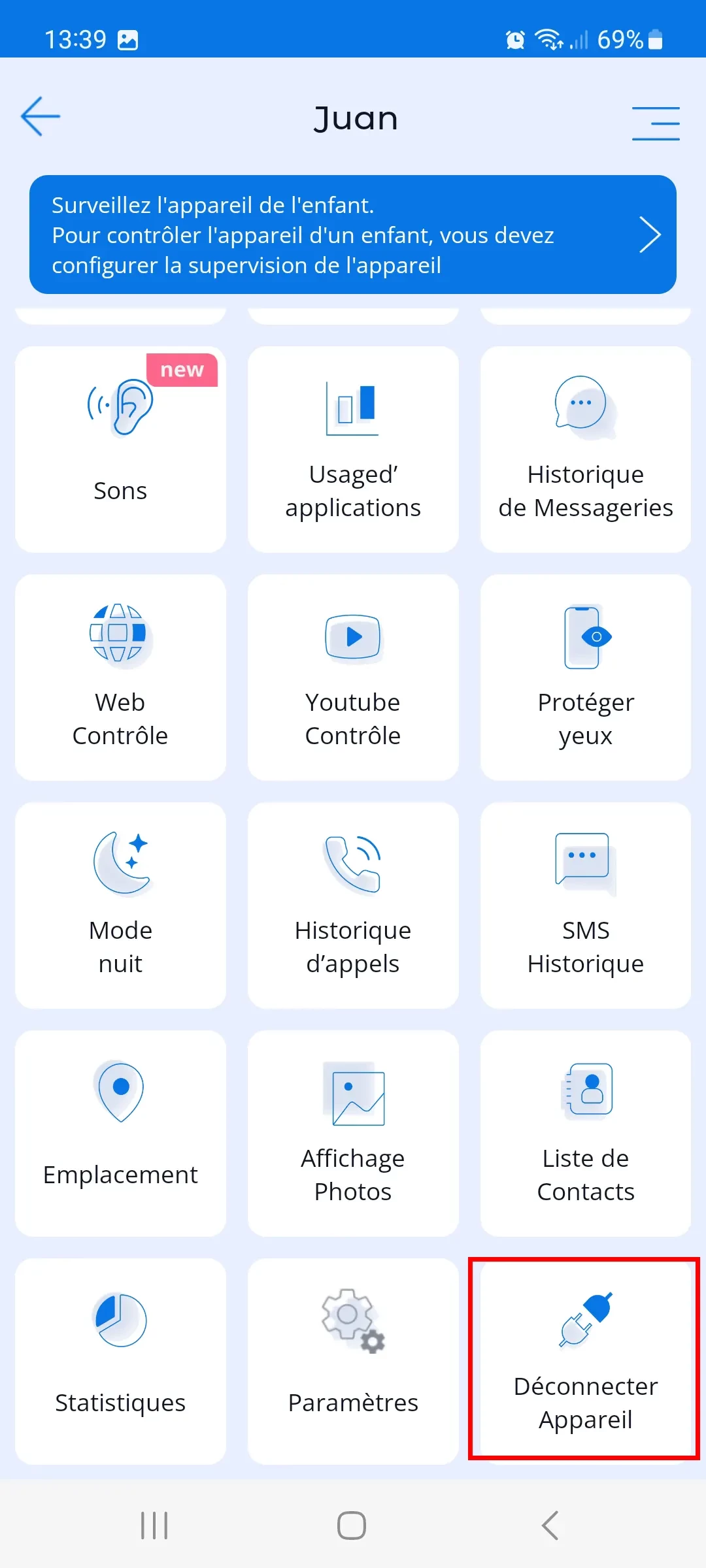Open Historique de Messageries

pos(585,449)
